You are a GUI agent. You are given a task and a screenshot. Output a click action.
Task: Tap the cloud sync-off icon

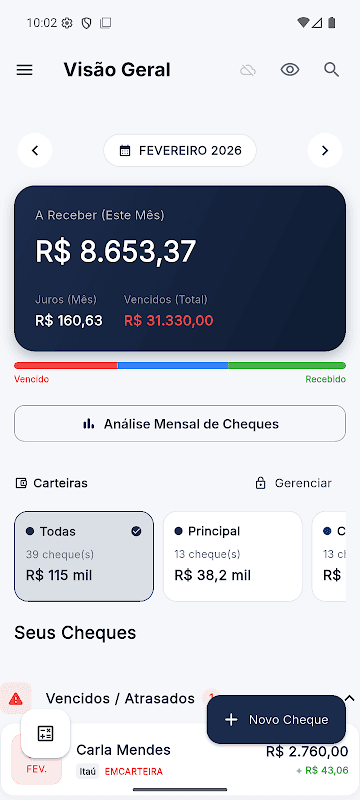click(248, 70)
